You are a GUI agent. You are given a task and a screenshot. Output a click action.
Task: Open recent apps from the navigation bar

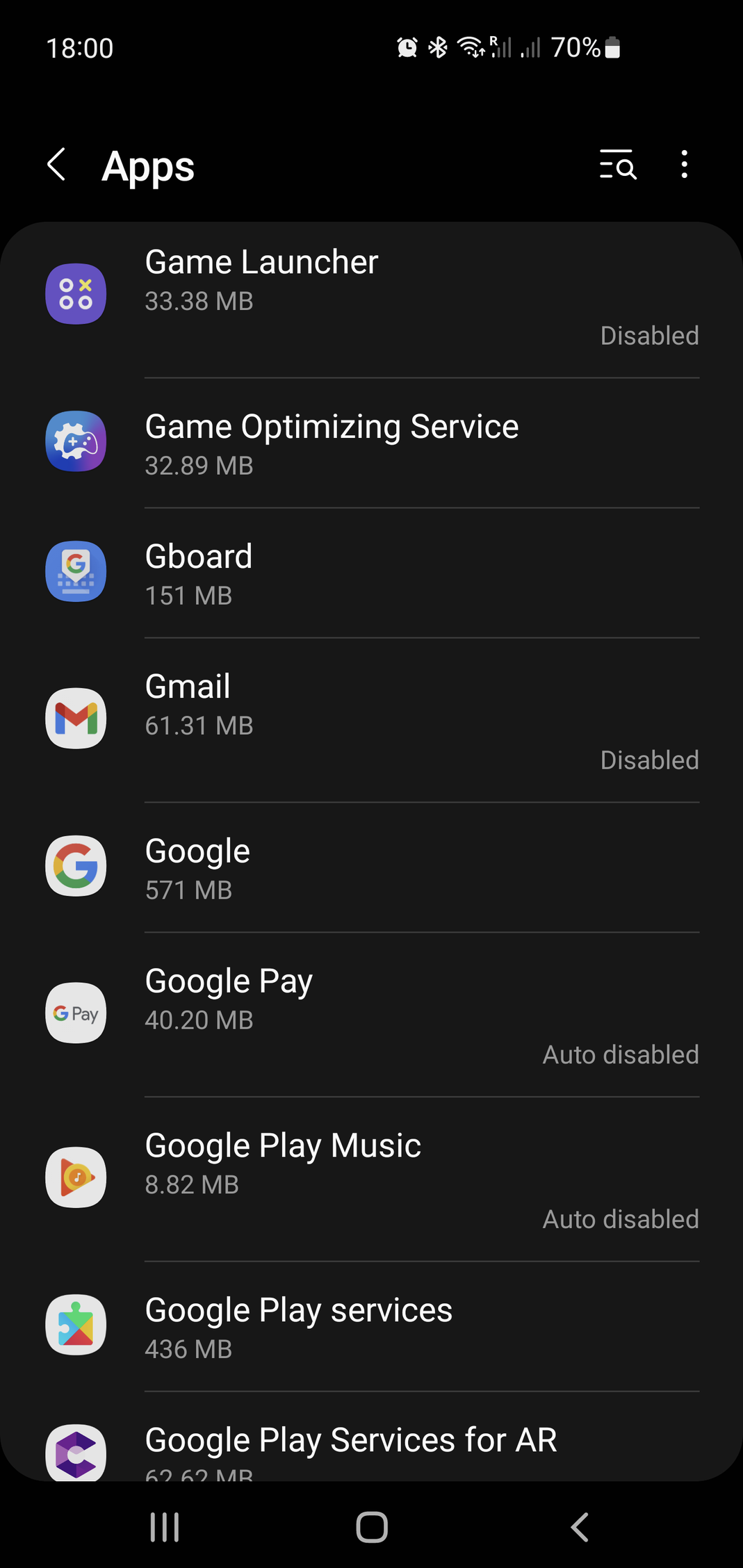coord(165,1527)
